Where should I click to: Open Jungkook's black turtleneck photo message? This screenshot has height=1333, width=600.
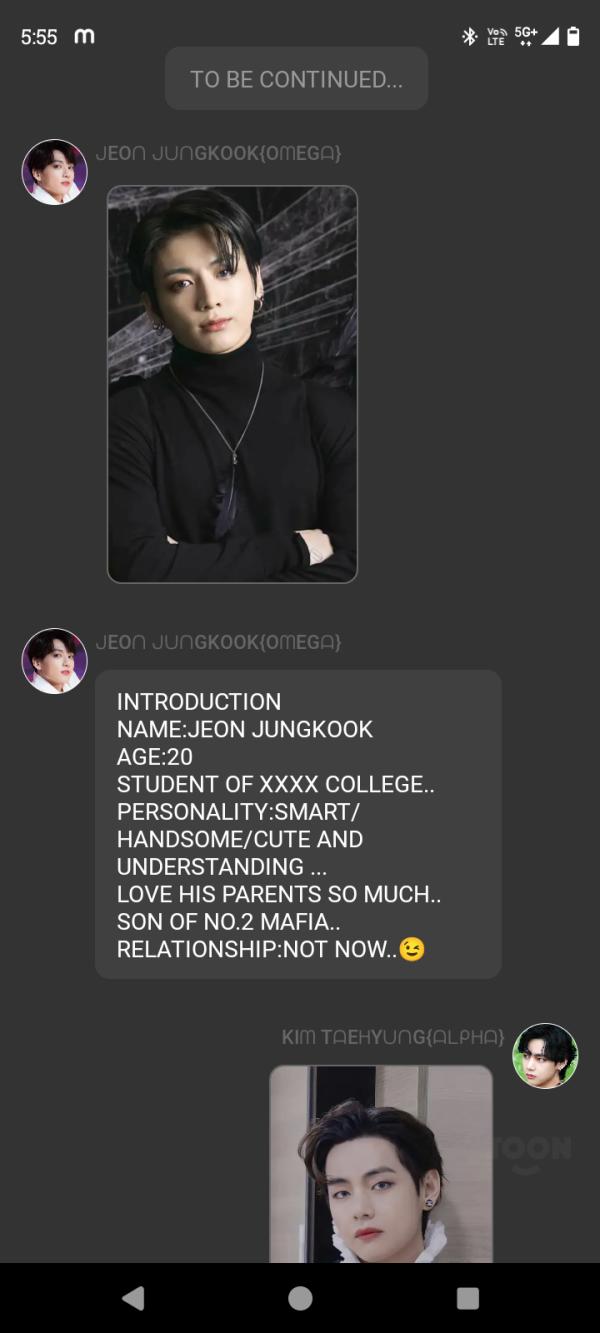pyautogui.click(x=232, y=384)
